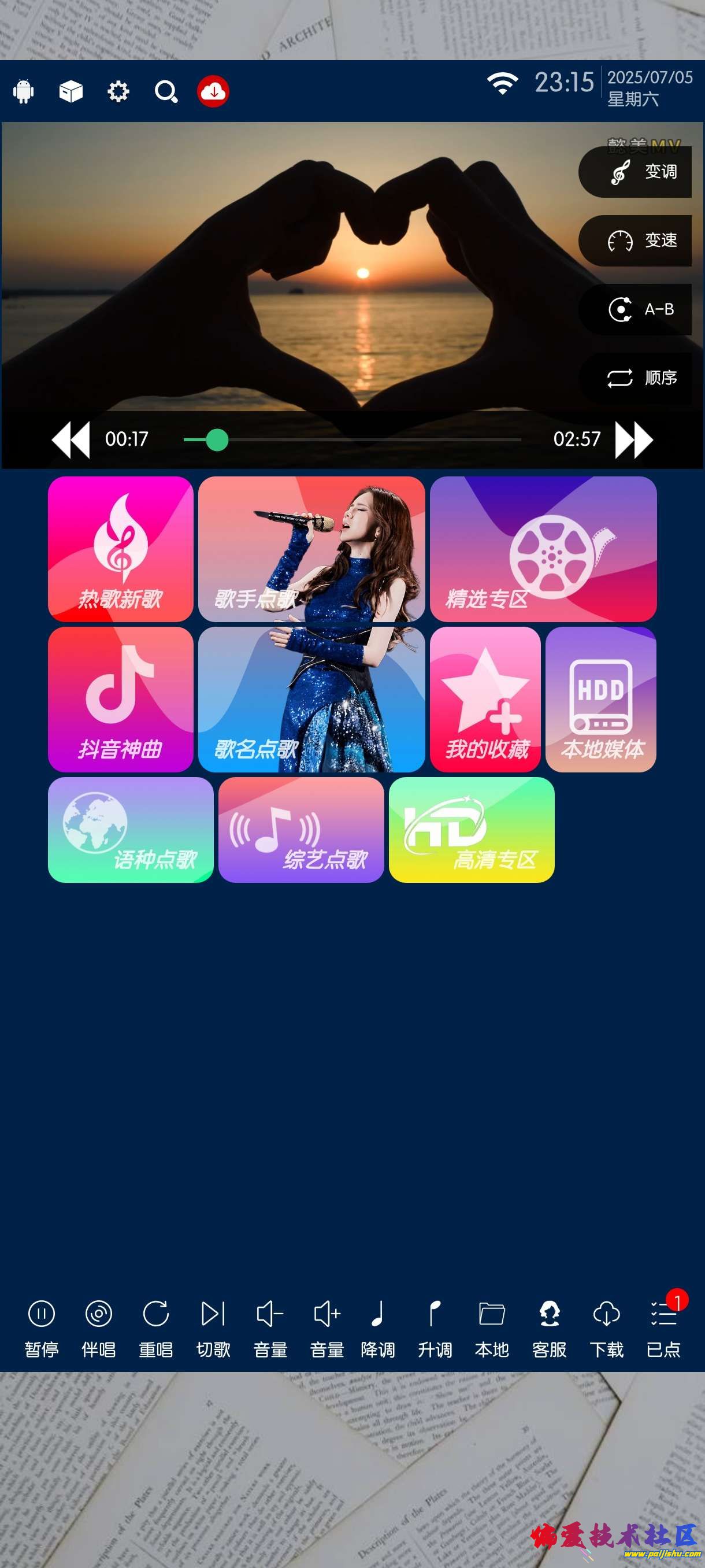Open 本地媒体 local media
705x1568 pixels.
(601, 700)
